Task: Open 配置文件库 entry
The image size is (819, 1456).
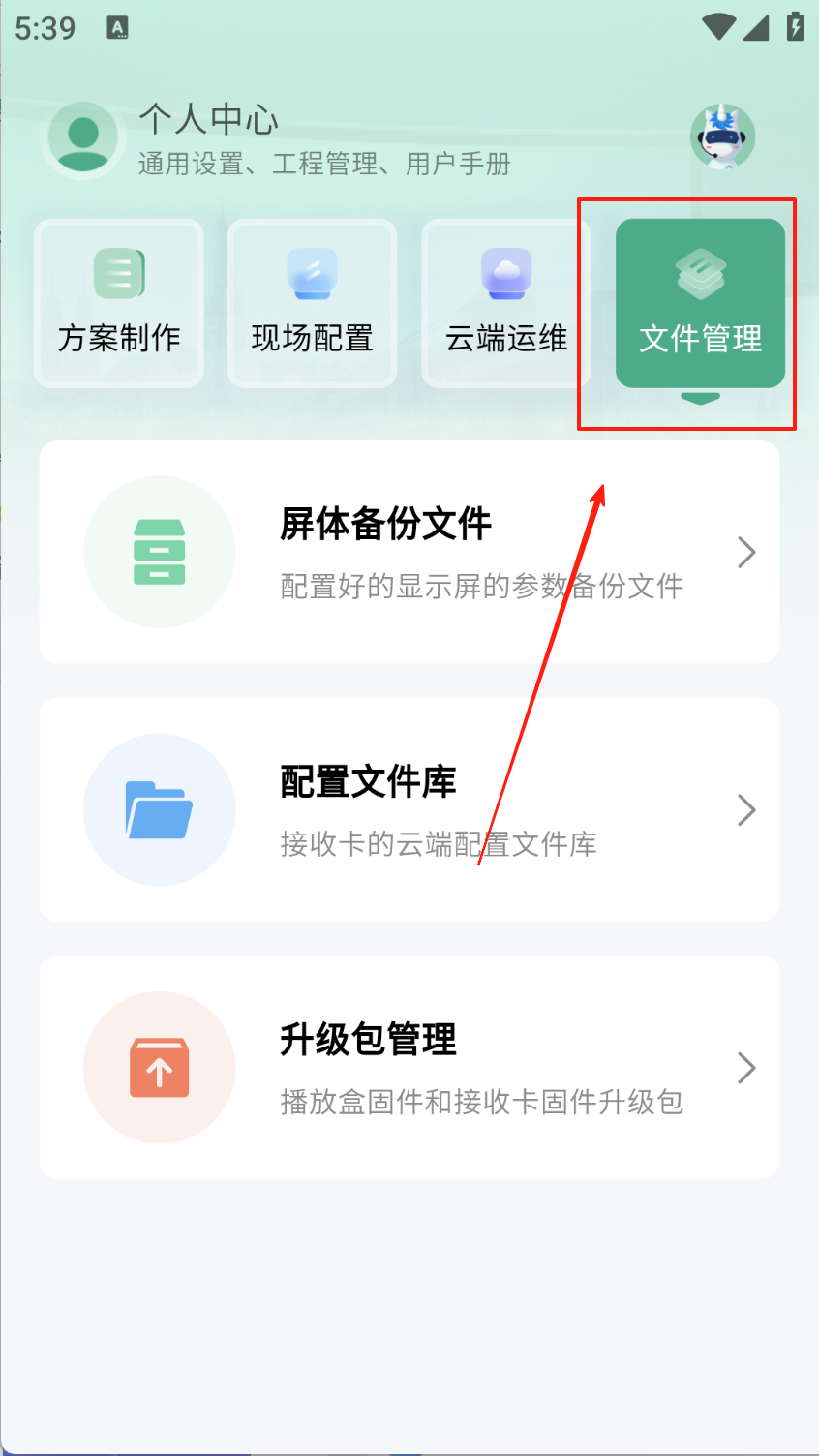Action: 409,809
